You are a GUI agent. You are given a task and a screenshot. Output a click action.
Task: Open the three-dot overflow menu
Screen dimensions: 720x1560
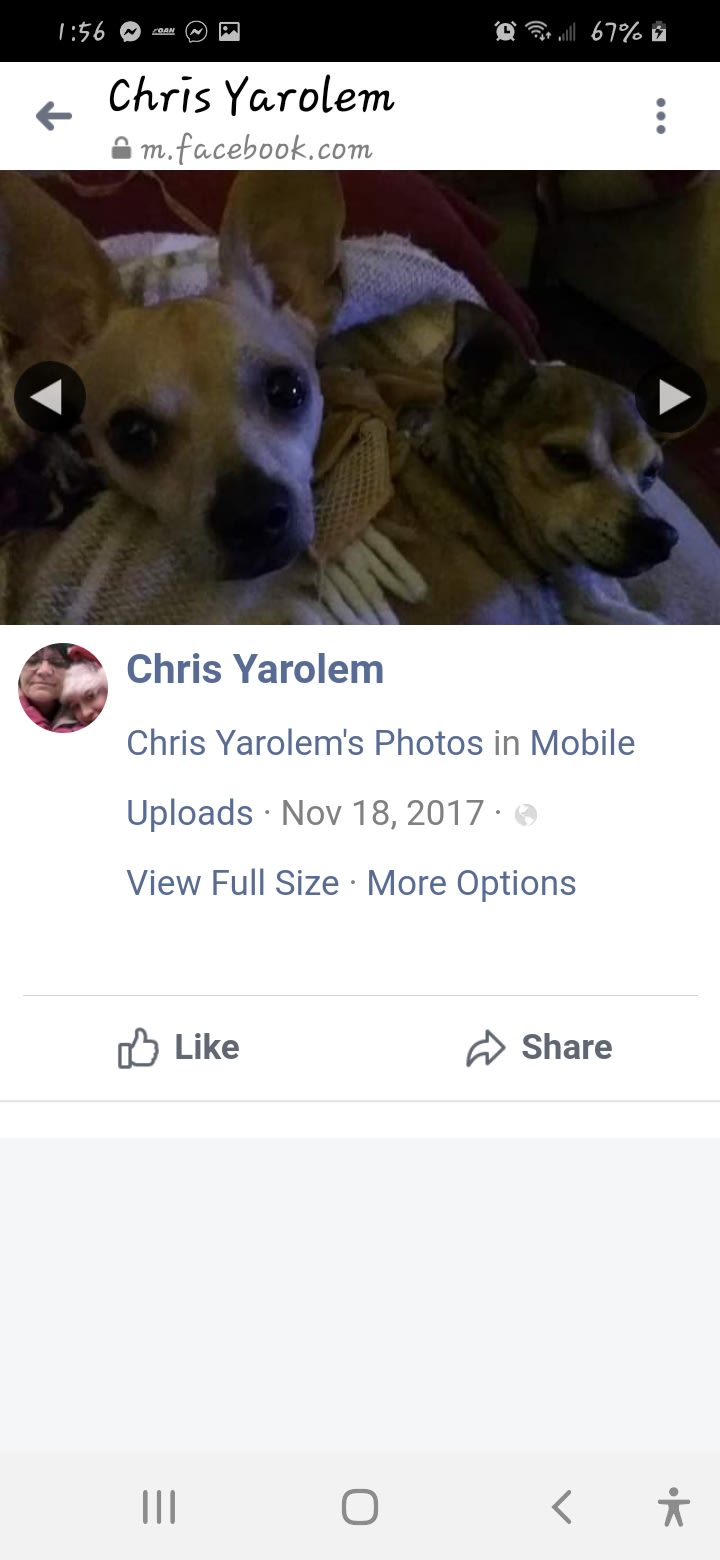pyautogui.click(x=660, y=117)
